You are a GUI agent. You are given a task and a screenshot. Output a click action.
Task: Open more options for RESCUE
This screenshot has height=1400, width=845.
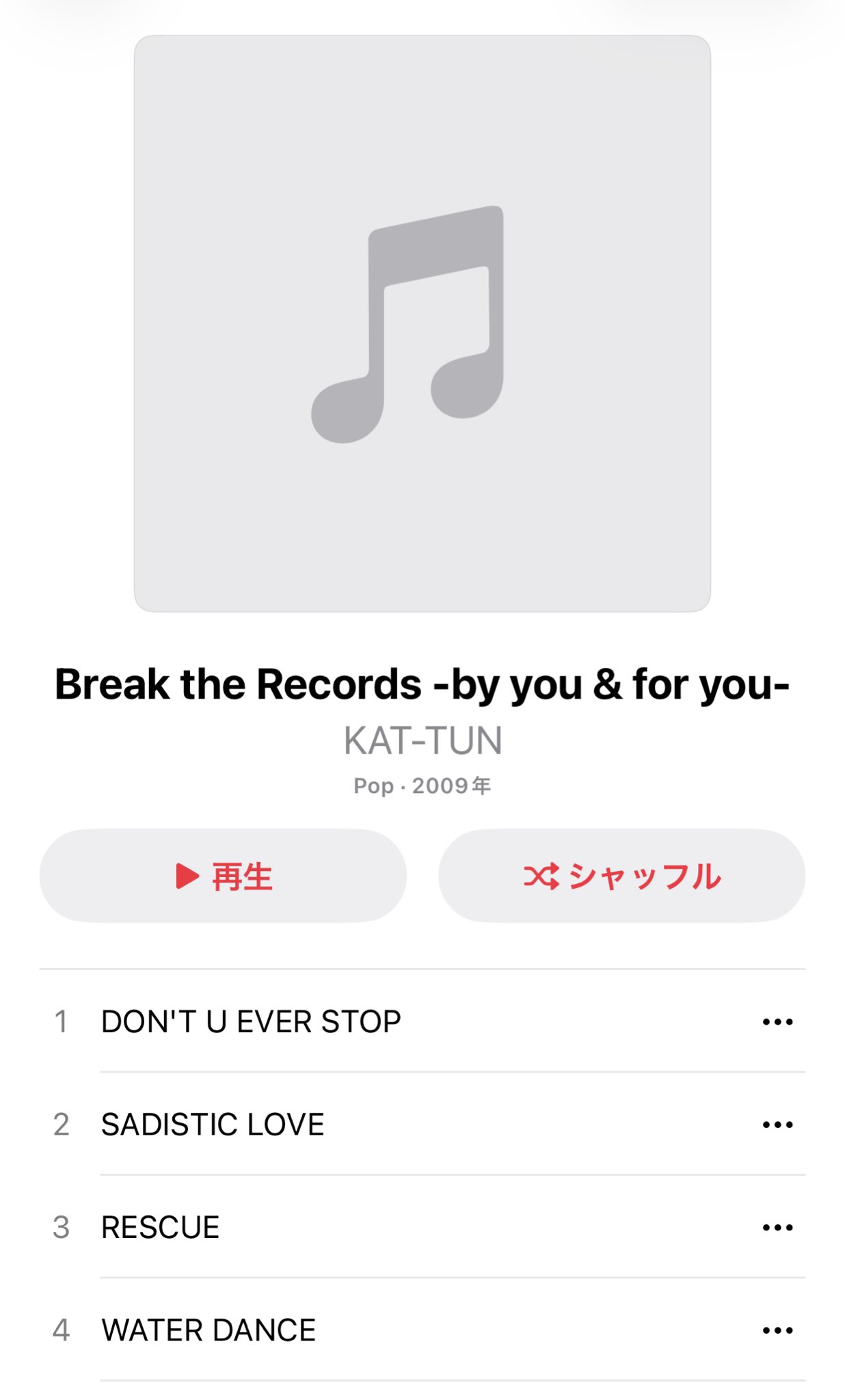(x=777, y=1228)
